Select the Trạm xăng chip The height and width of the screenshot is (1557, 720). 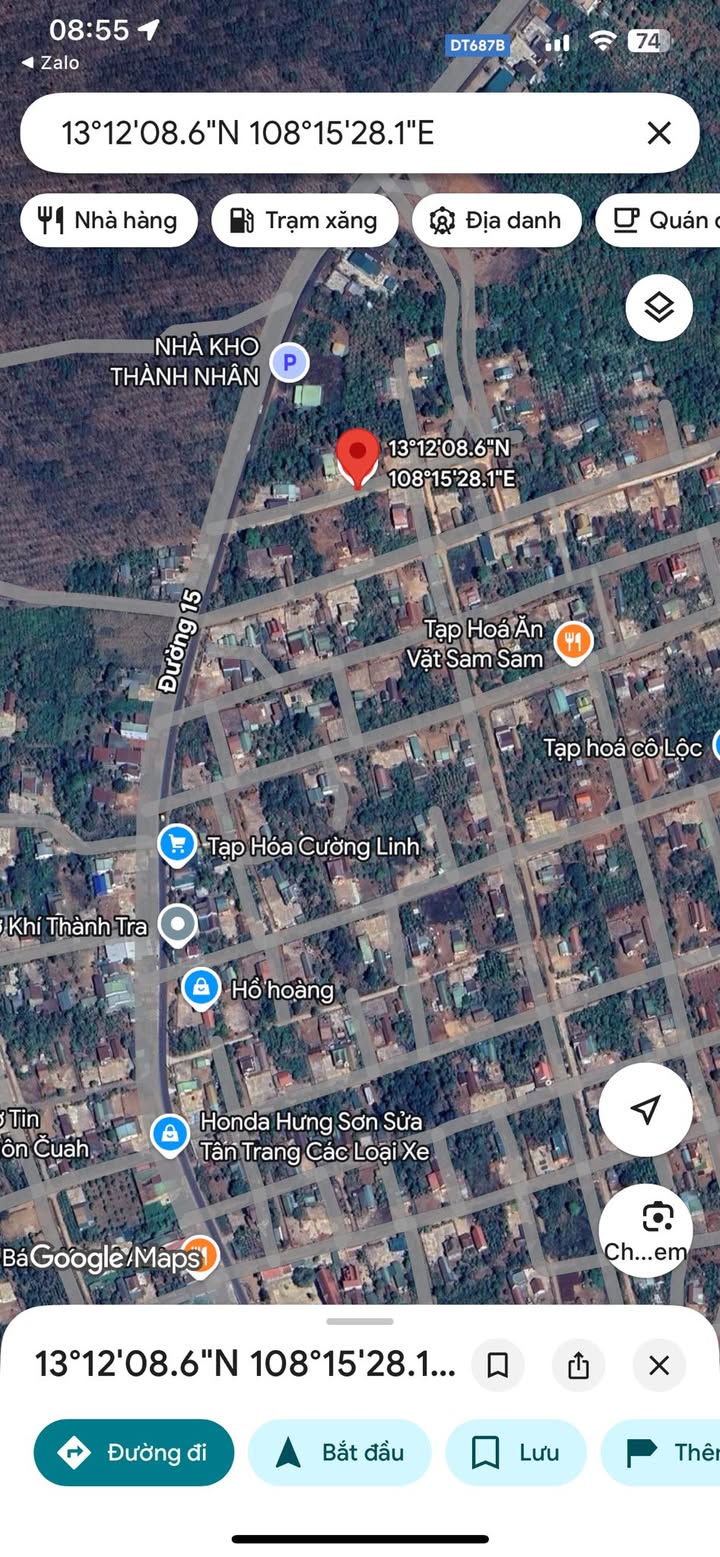(305, 220)
